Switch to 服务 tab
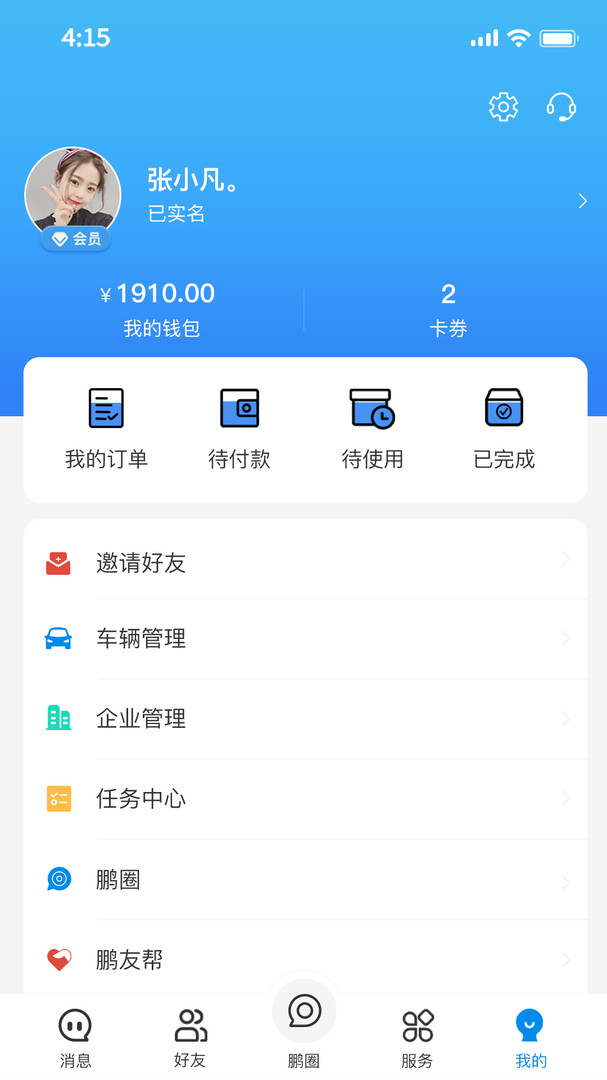 pos(417,1038)
